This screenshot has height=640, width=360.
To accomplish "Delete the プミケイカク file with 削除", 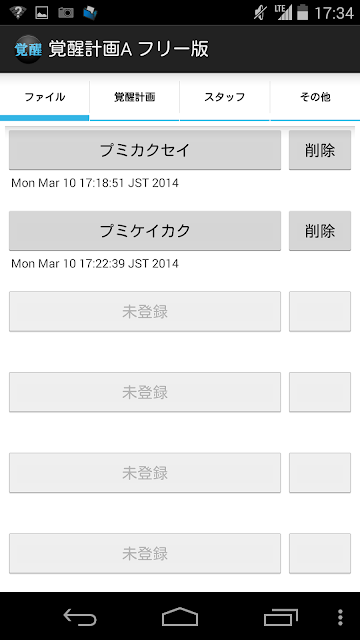I will [320, 231].
